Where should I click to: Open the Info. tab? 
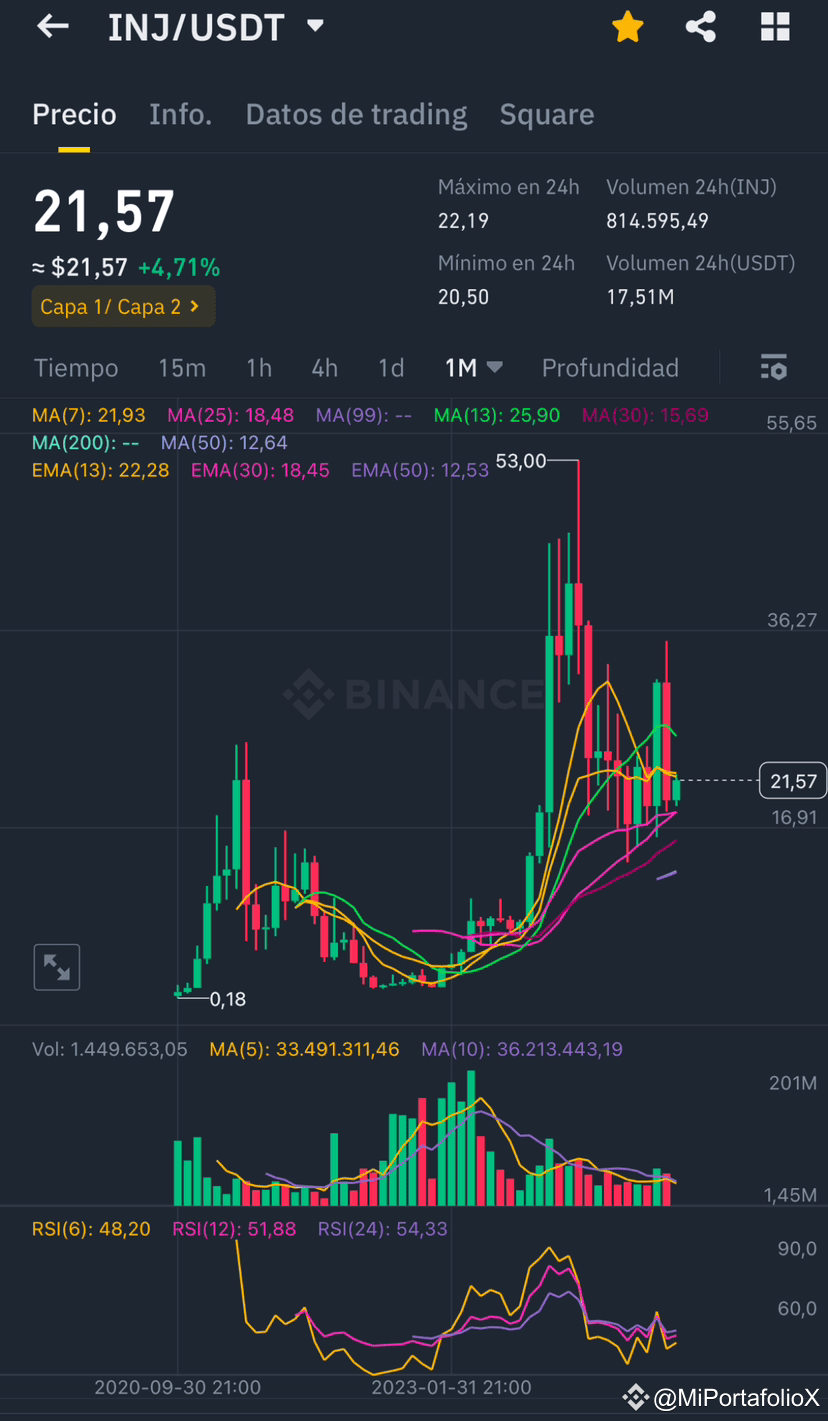[180, 114]
